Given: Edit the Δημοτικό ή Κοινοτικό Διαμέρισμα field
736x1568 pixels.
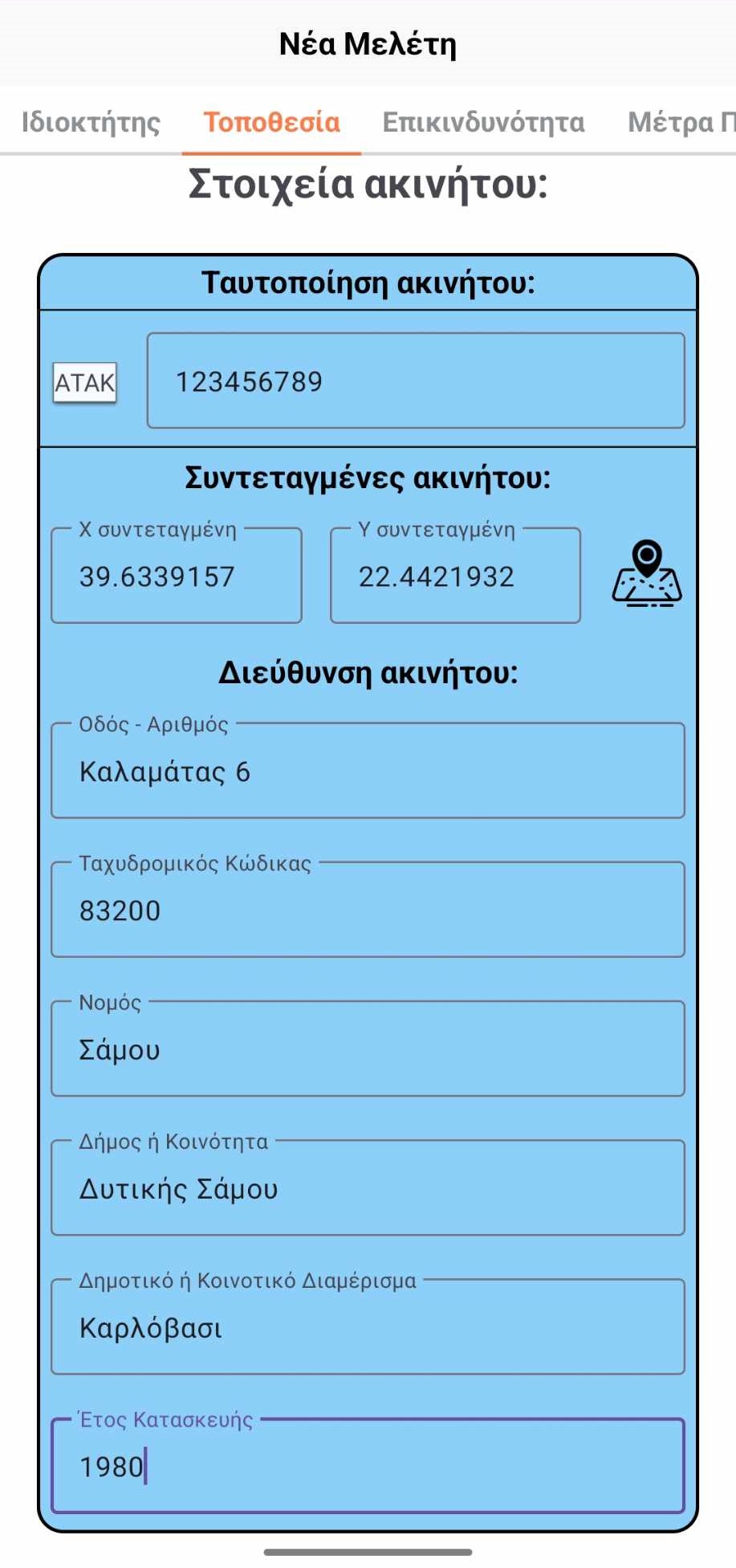Looking at the screenshot, I should point(368,1327).
